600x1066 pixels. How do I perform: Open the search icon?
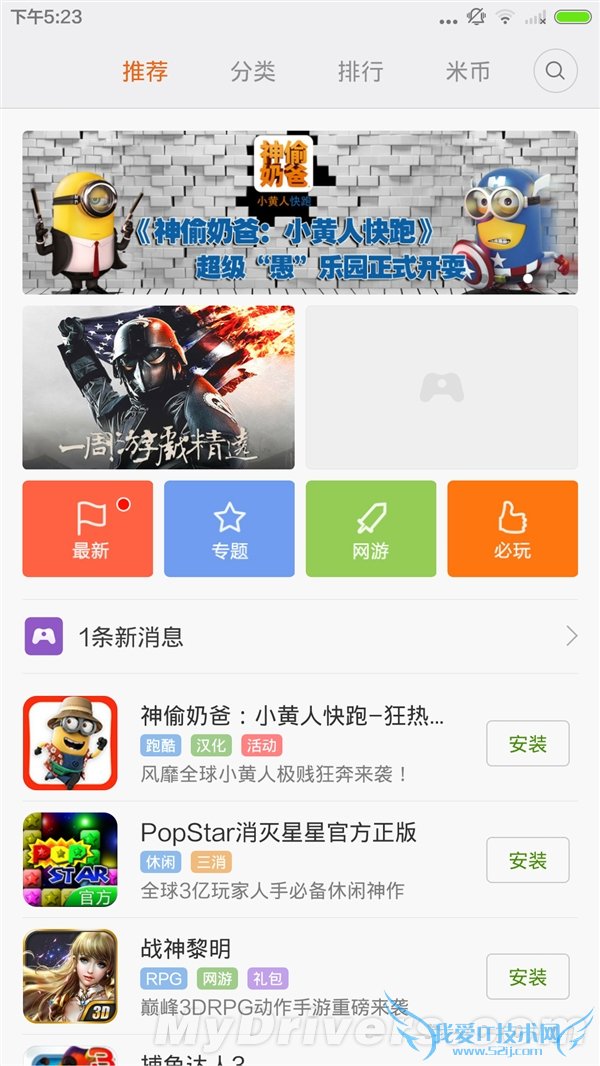click(555, 72)
